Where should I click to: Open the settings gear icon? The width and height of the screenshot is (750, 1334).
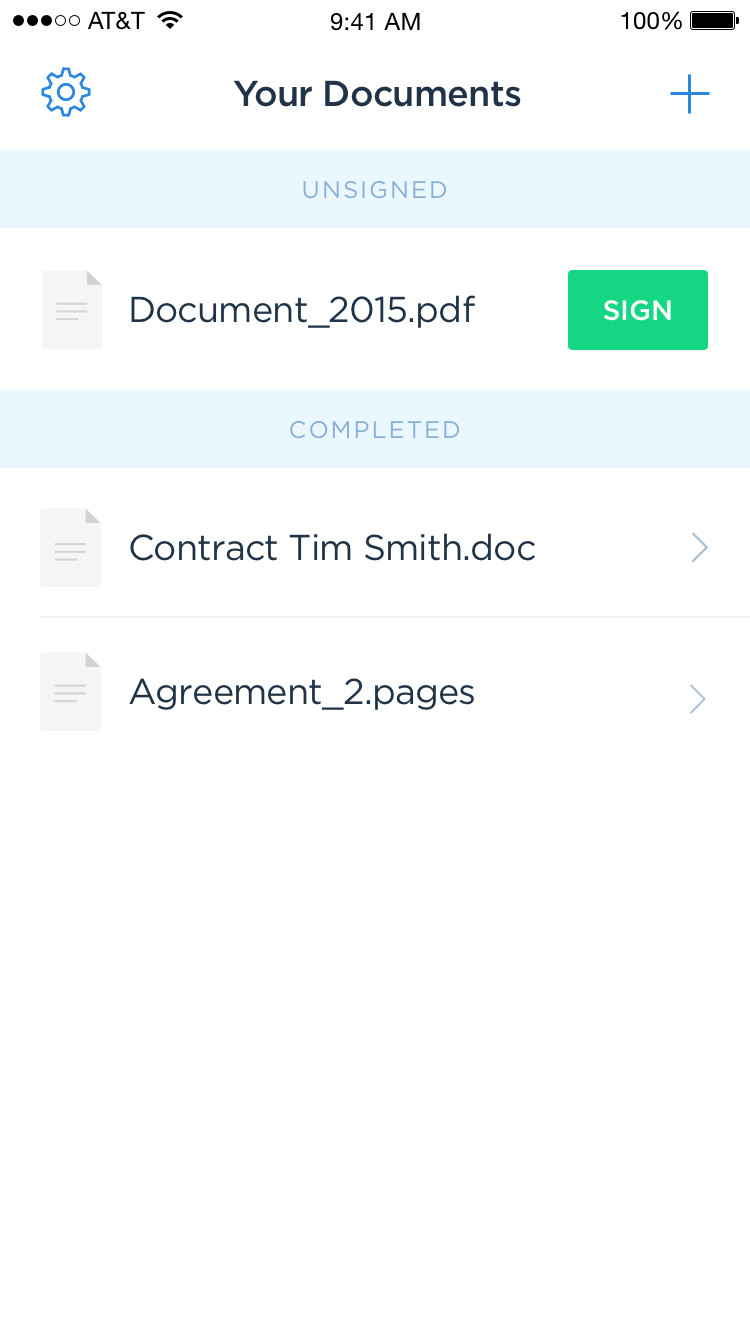[66, 93]
